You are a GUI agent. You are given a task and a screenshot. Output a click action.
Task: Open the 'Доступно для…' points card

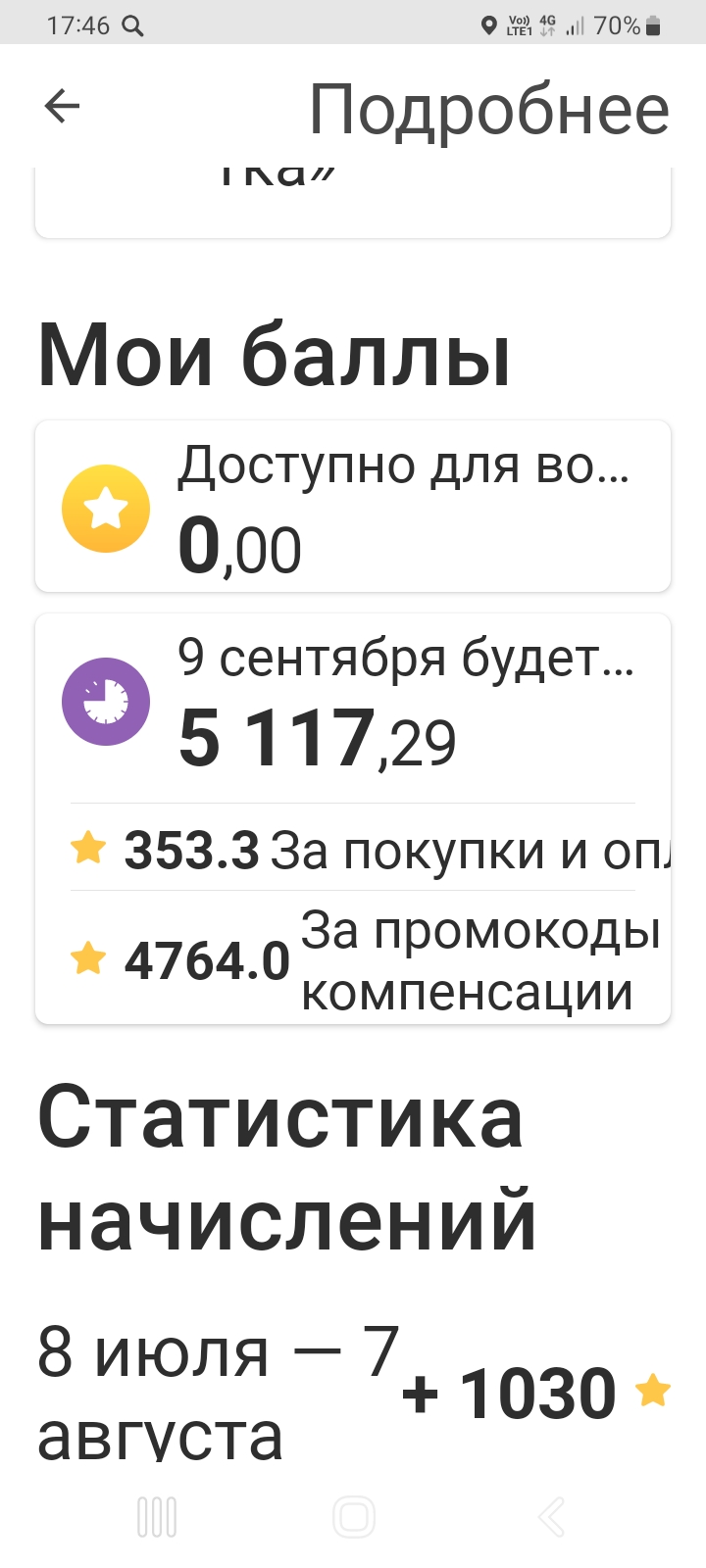(x=352, y=507)
